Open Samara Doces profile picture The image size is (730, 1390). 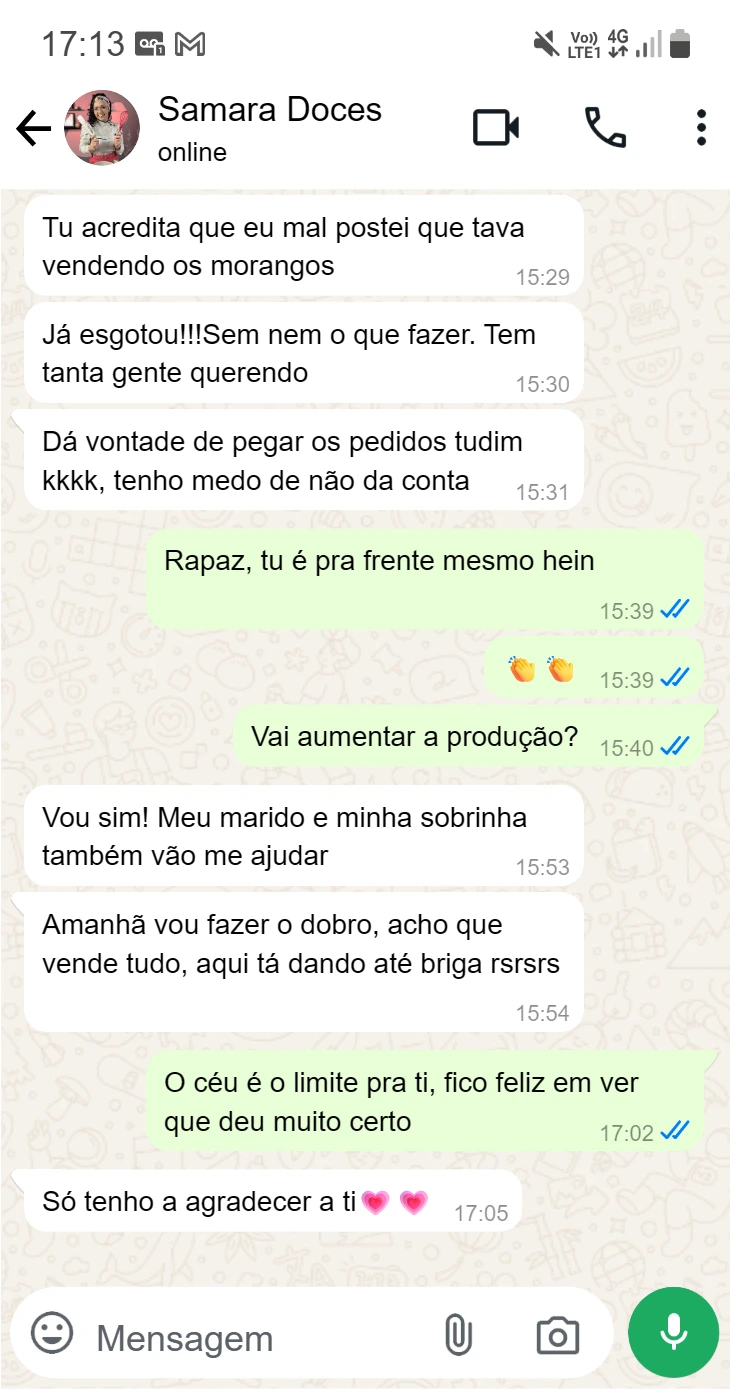[x=102, y=128]
